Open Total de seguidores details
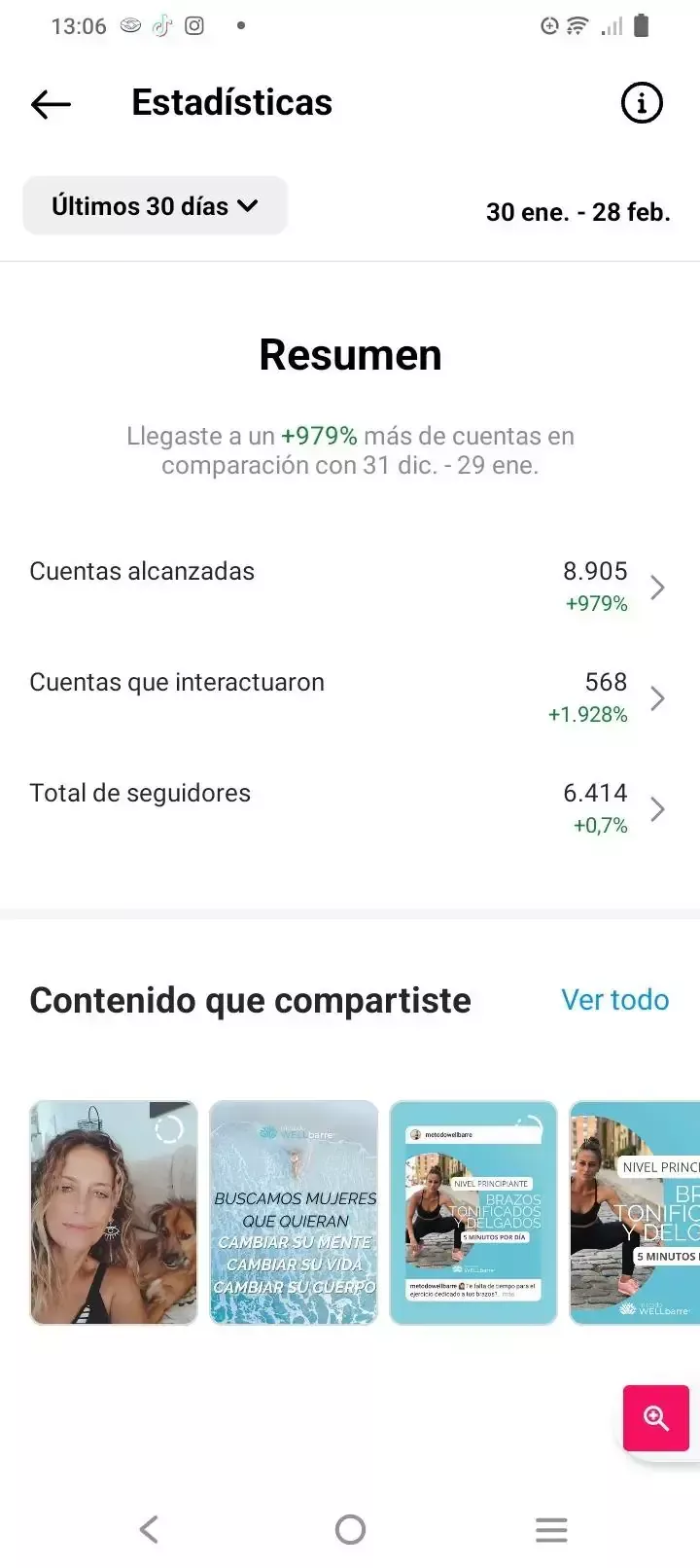This screenshot has height=1568, width=700. [348, 808]
